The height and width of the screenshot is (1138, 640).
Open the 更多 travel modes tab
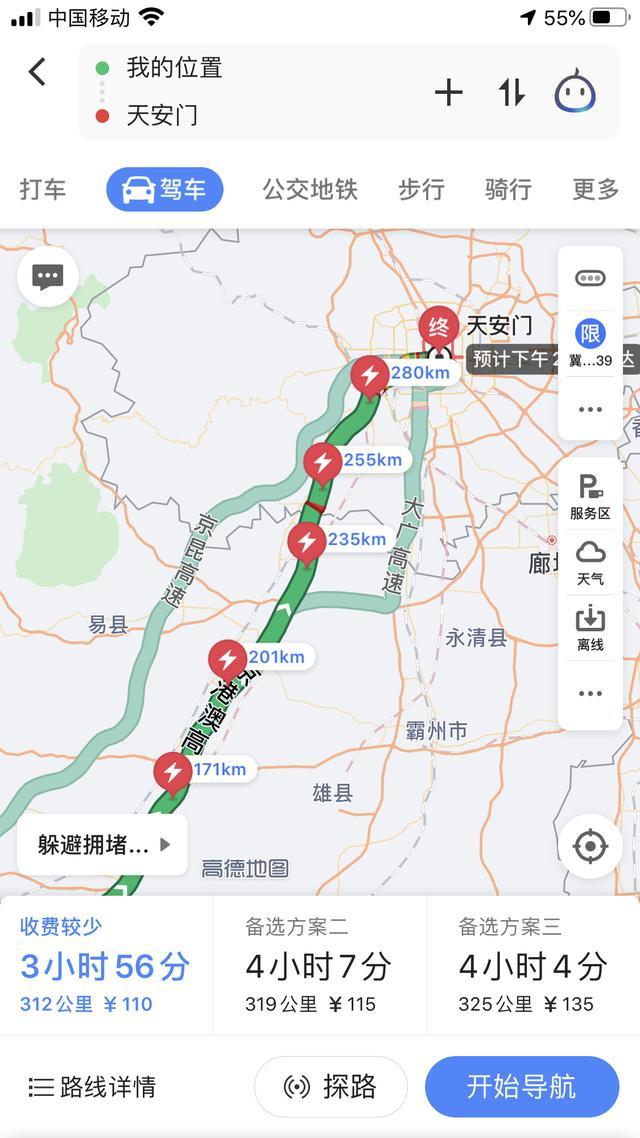(595, 189)
